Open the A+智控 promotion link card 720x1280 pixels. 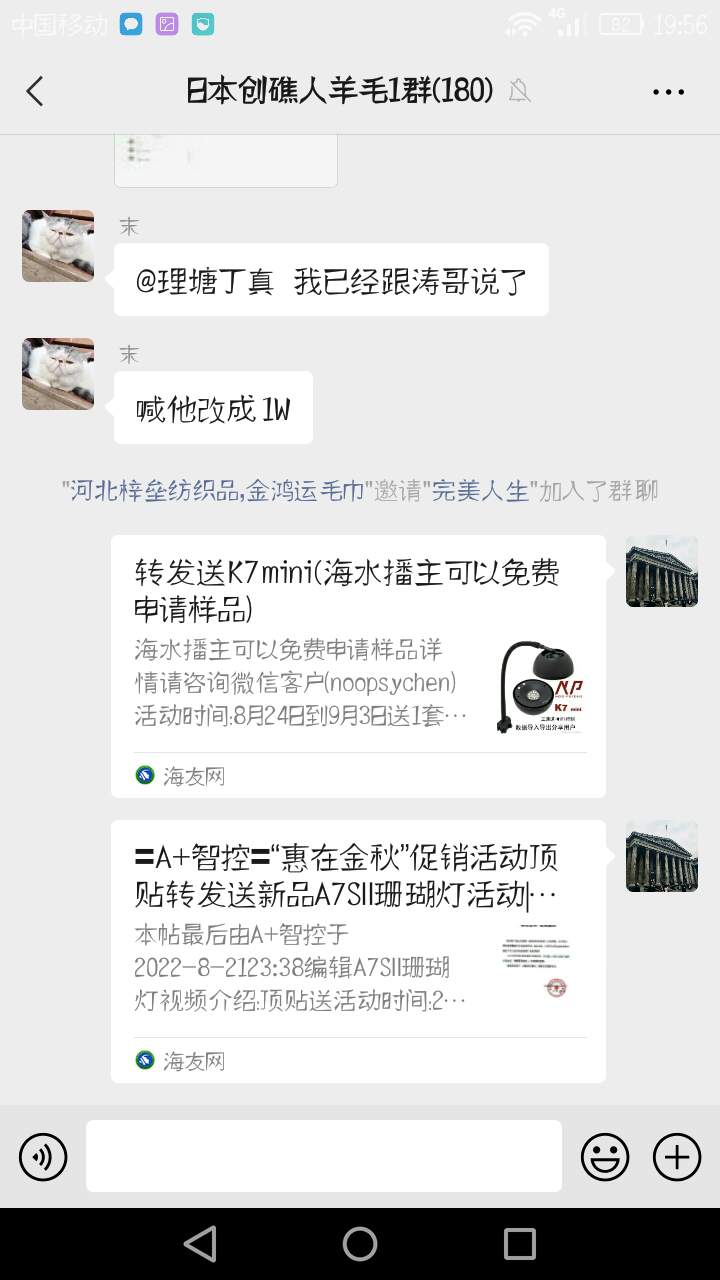pyautogui.click(x=358, y=950)
